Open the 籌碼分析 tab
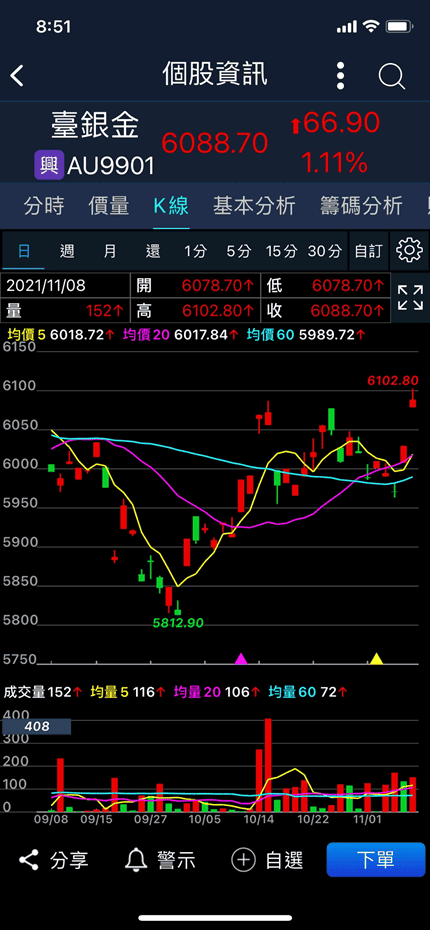This screenshot has width=430, height=930. (x=361, y=206)
